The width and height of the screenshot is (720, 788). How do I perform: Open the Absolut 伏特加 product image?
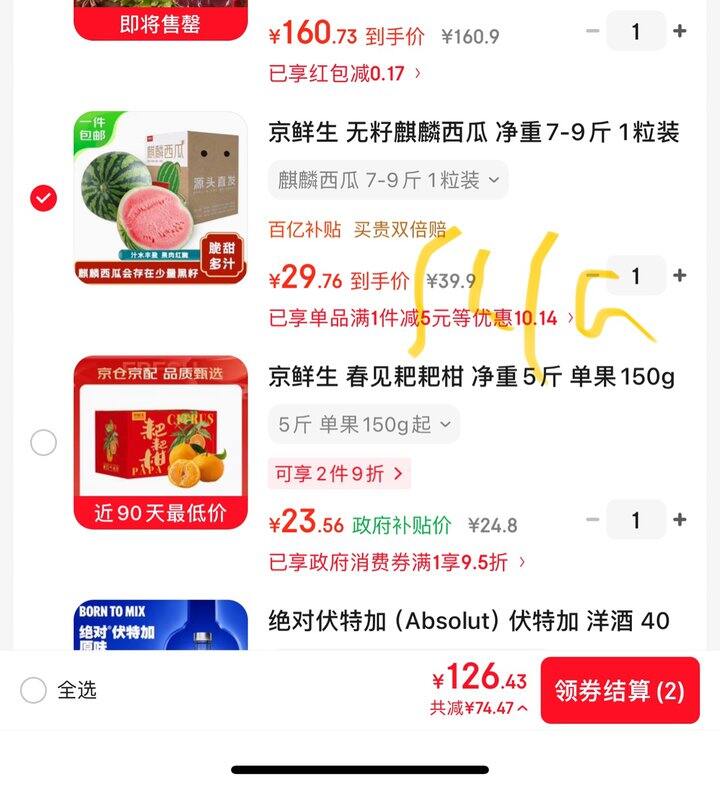(x=160, y=625)
